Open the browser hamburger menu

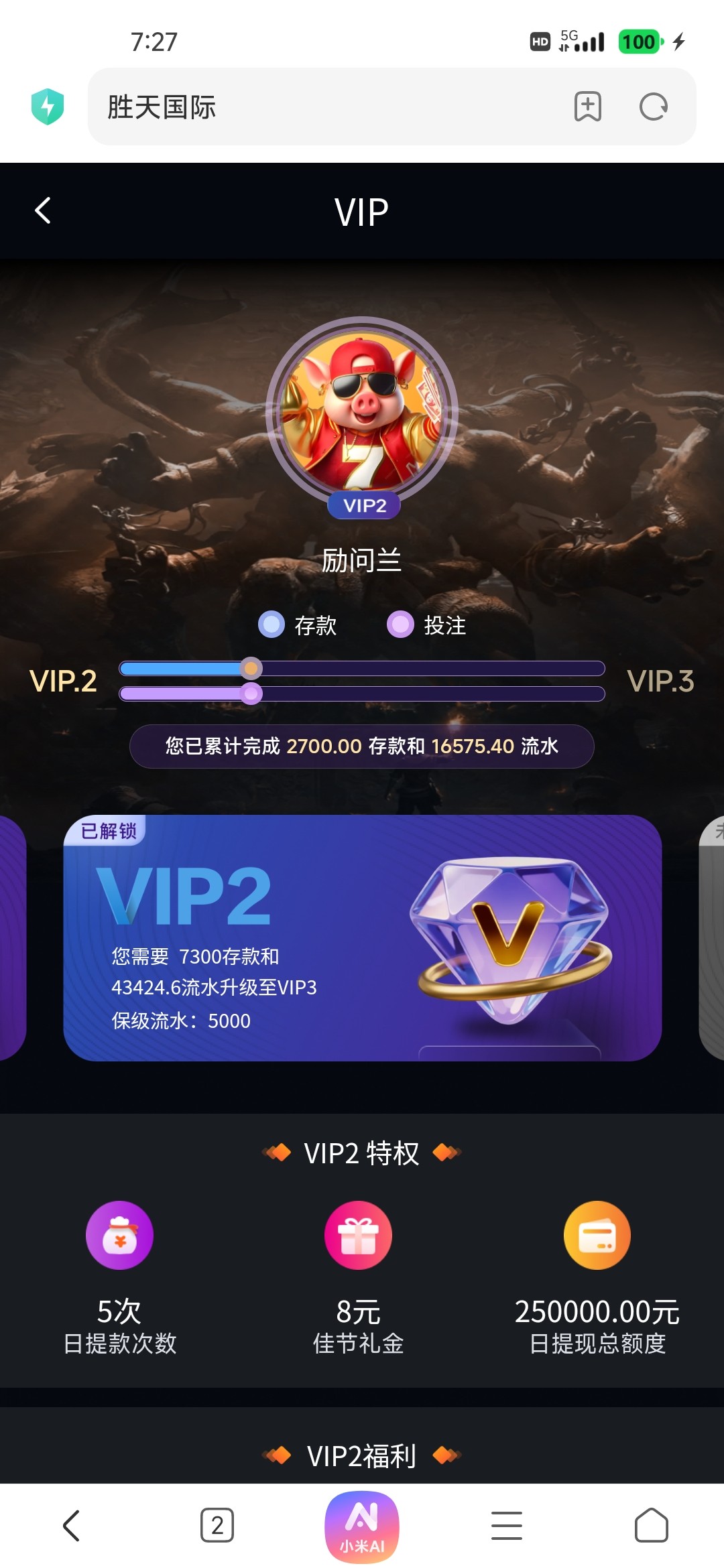tap(507, 1526)
